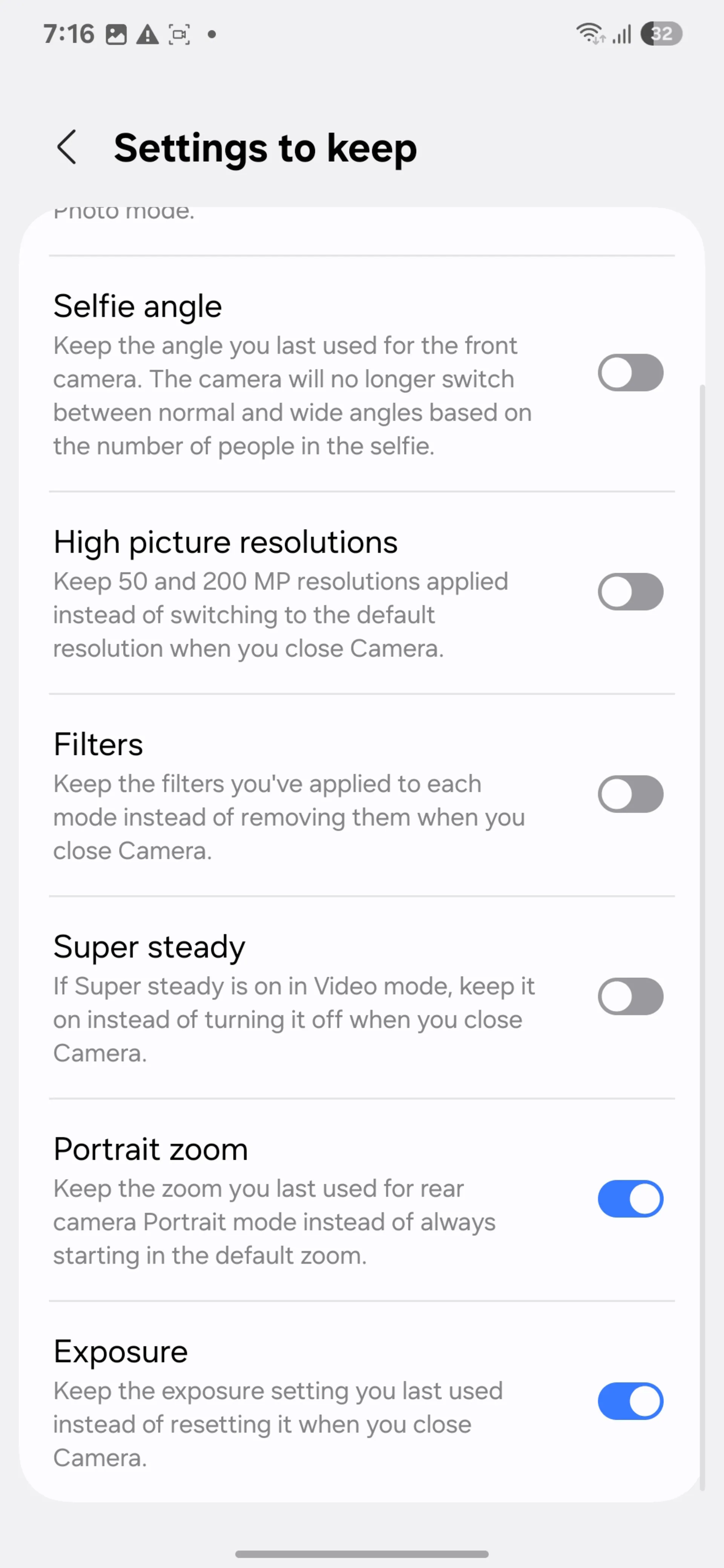Go back from Settings to keep
This screenshot has width=724, height=1568.
pyautogui.click(x=67, y=147)
